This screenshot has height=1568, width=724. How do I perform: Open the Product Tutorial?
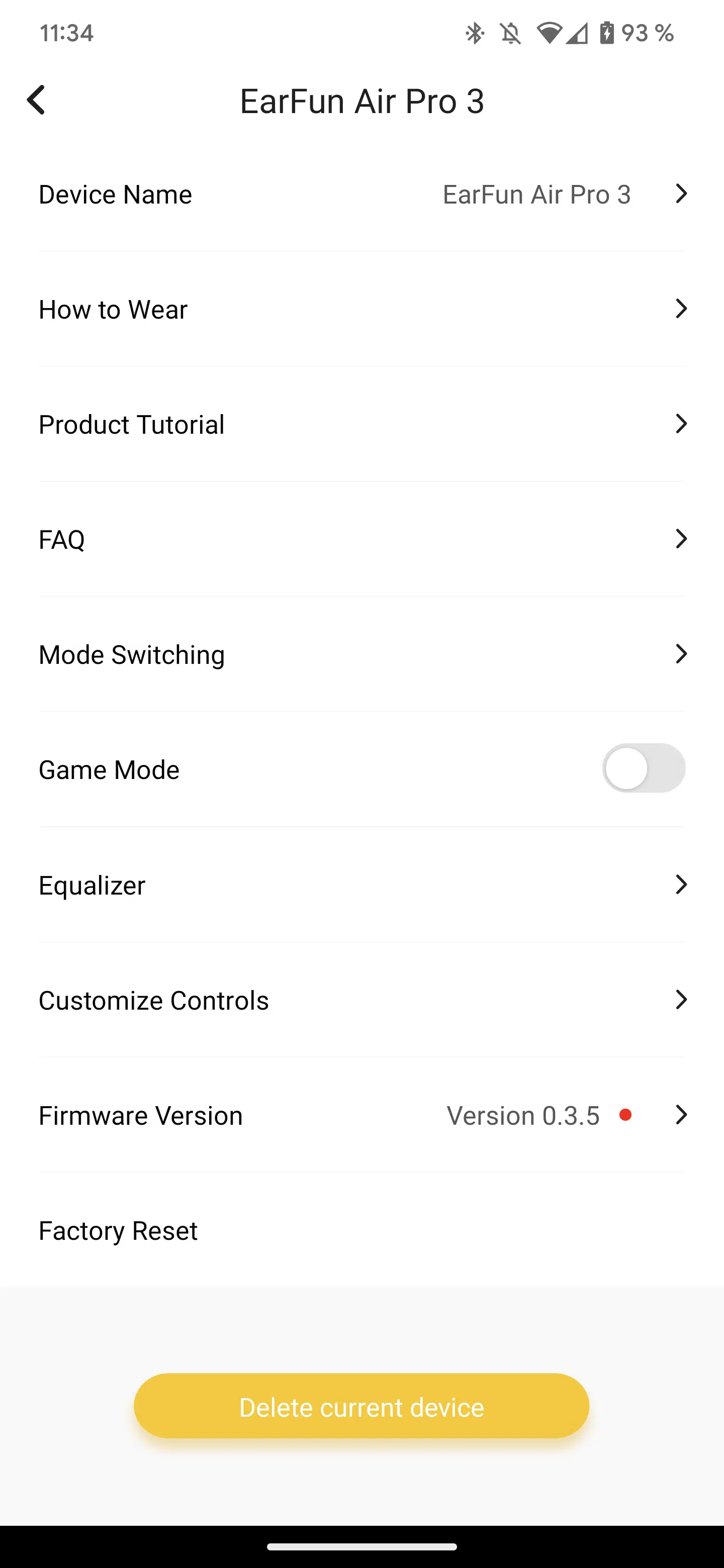point(361,424)
